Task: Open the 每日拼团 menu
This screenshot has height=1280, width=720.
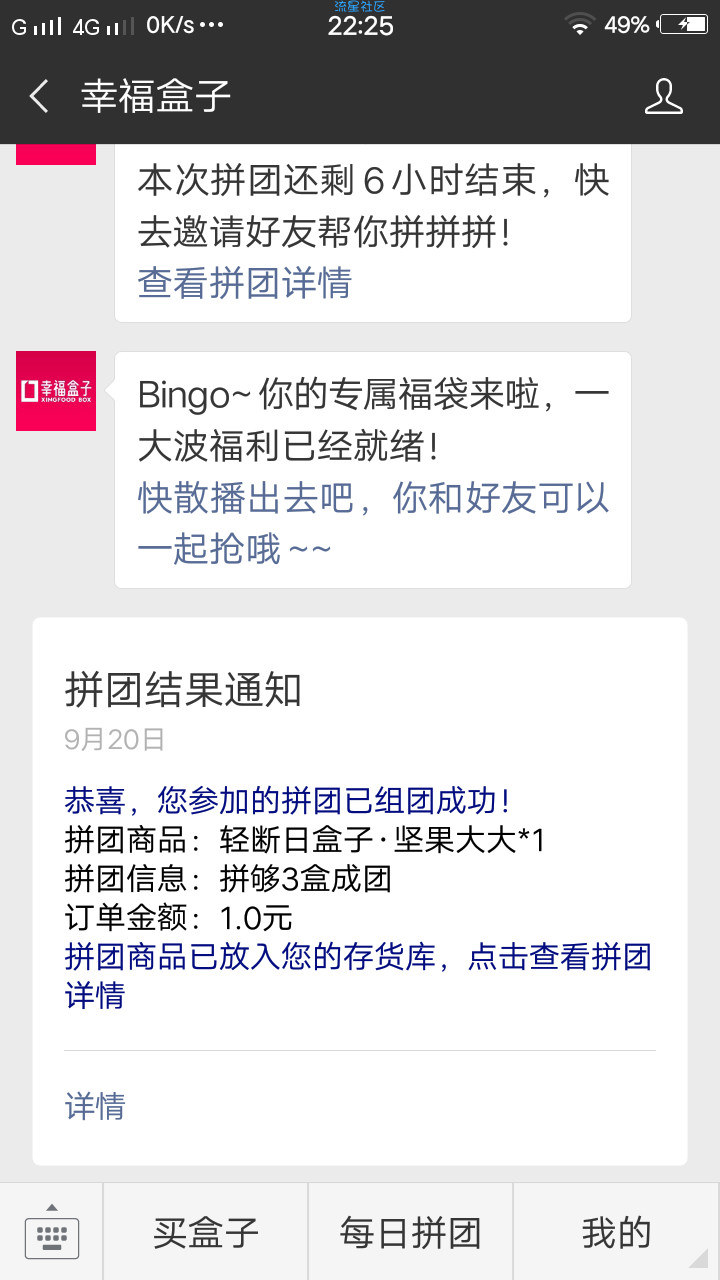Action: click(411, 1232)
